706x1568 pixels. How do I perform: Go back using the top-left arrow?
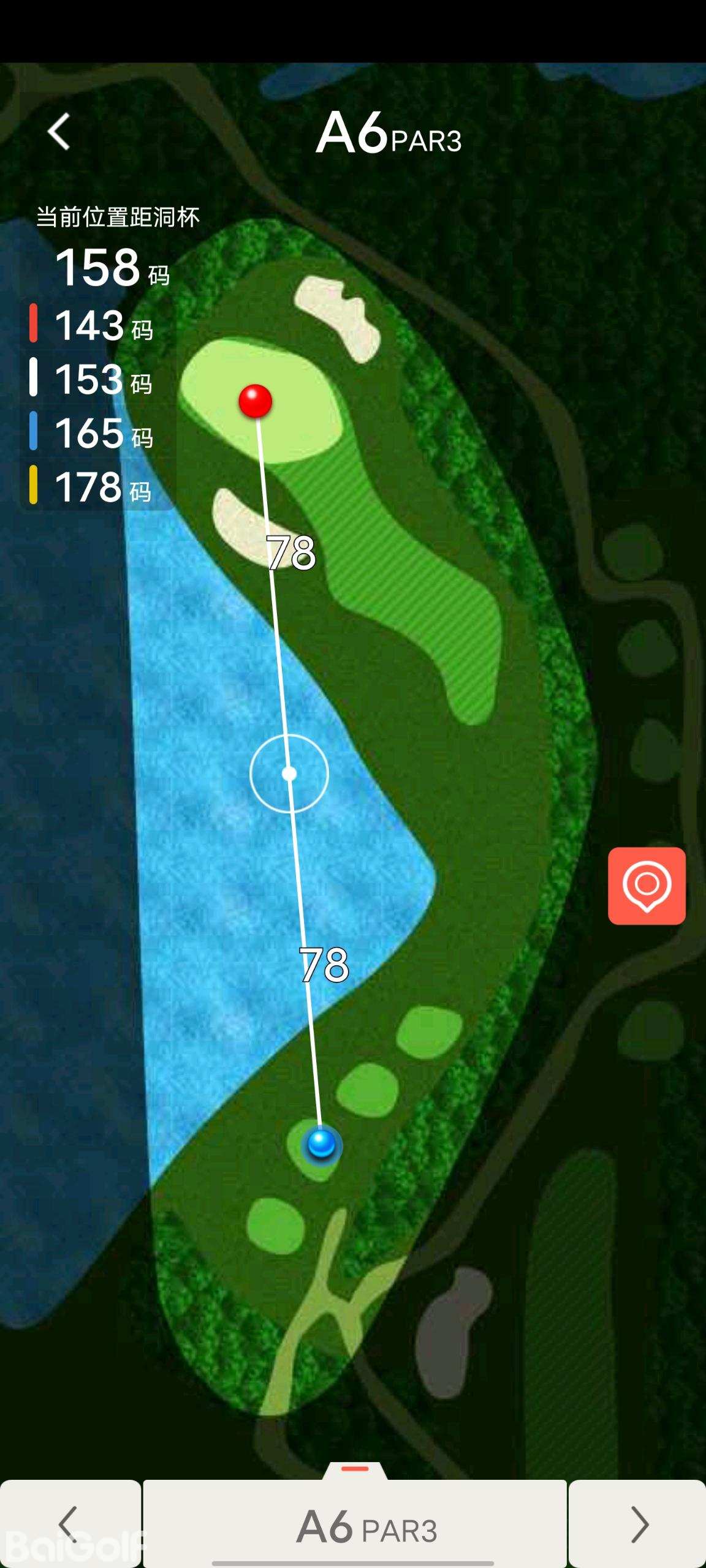pos(59,132)
